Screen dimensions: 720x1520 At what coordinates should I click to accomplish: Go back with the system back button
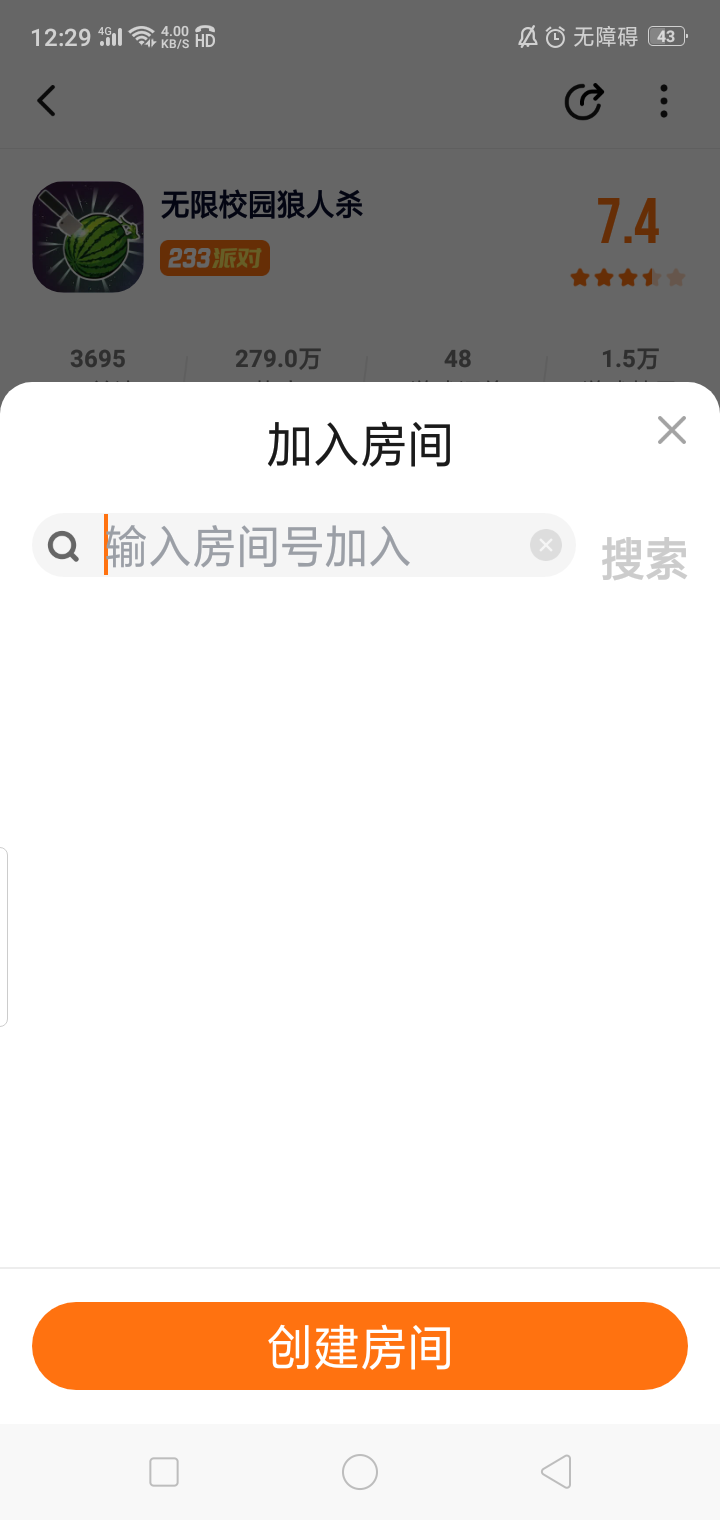pos(556,1472)
